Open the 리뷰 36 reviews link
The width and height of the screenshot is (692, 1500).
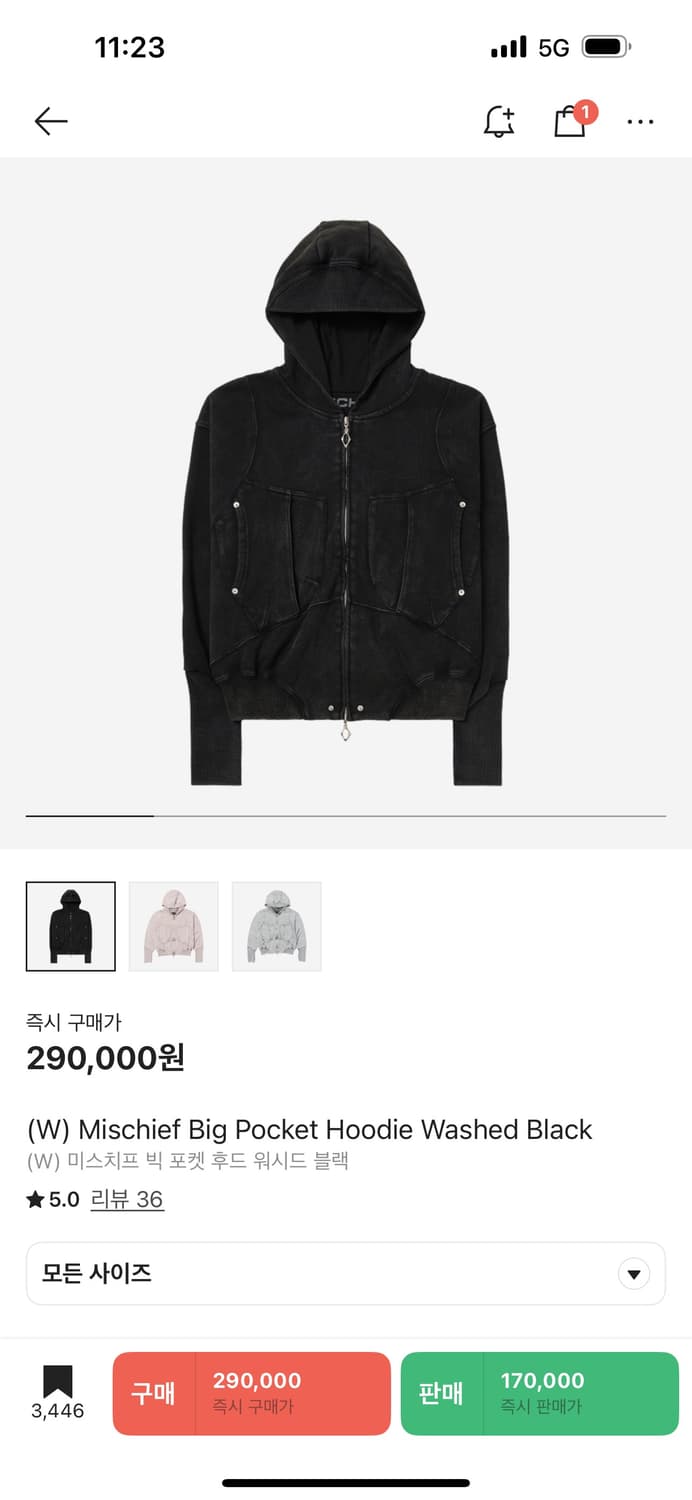click(126, 1199)
